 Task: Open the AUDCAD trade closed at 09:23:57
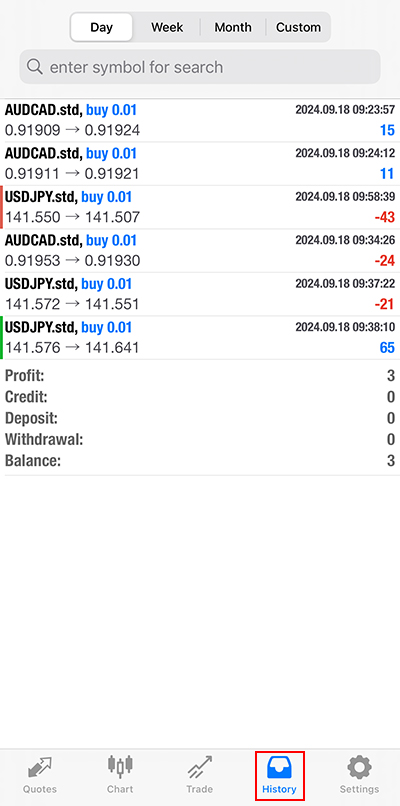coord(200,120)
